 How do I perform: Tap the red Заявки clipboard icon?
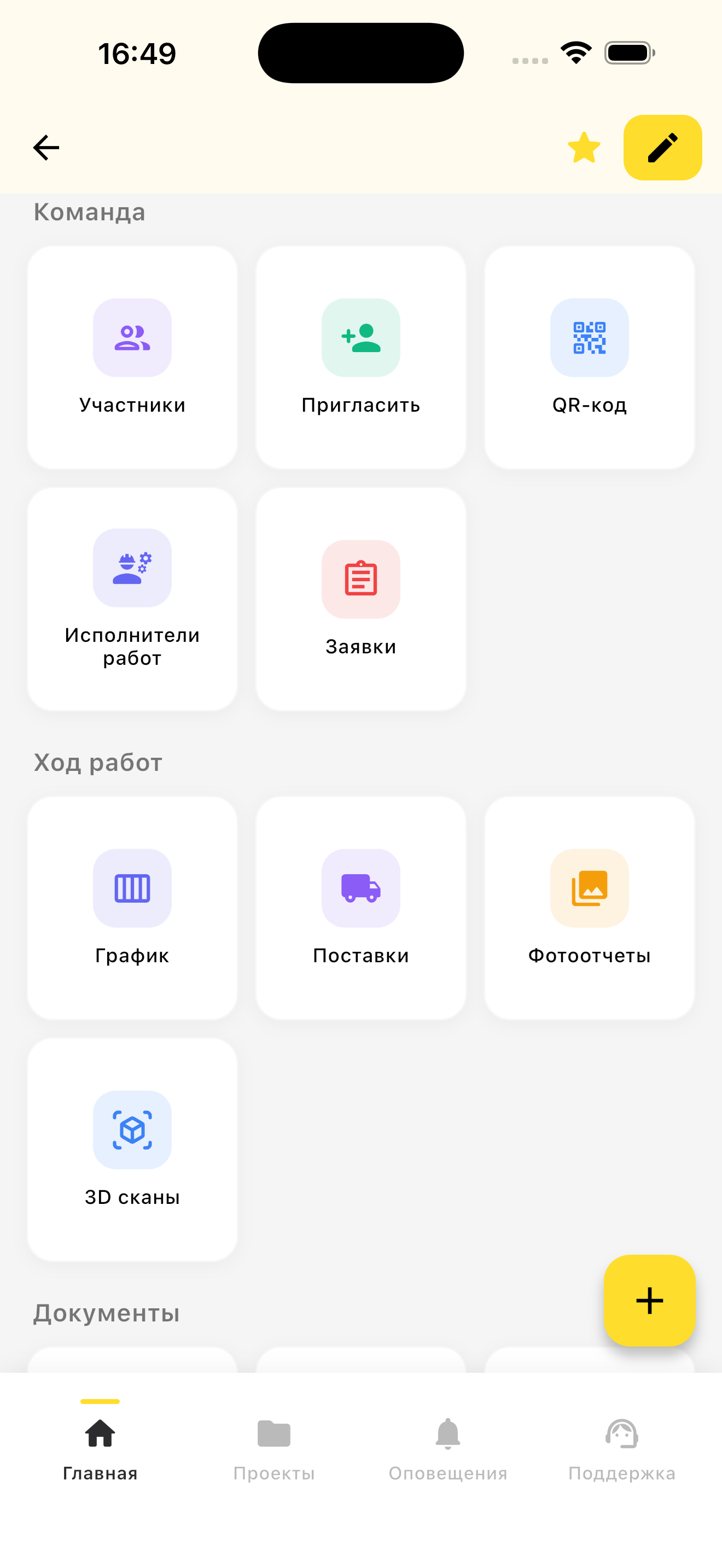360,579
